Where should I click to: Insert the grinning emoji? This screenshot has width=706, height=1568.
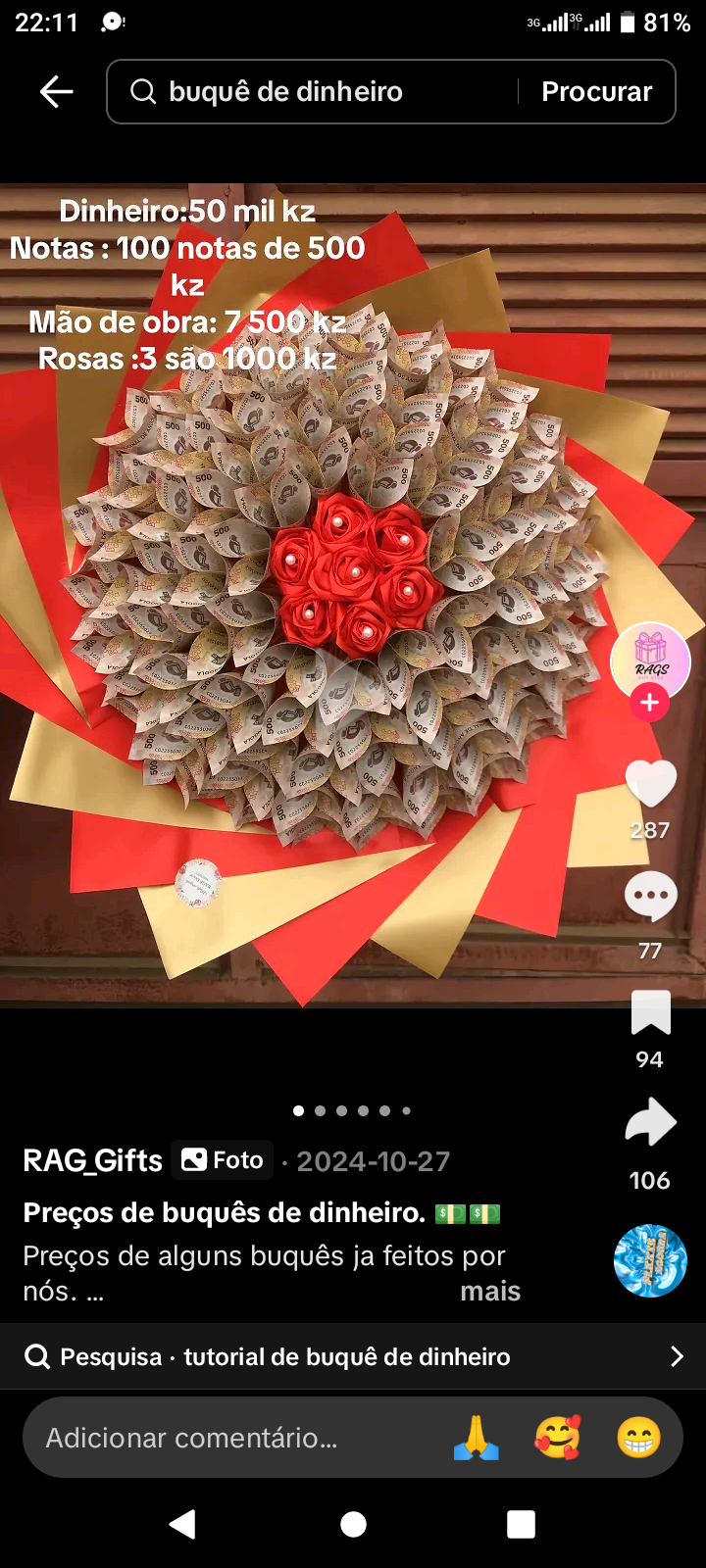pos(638,1438)
